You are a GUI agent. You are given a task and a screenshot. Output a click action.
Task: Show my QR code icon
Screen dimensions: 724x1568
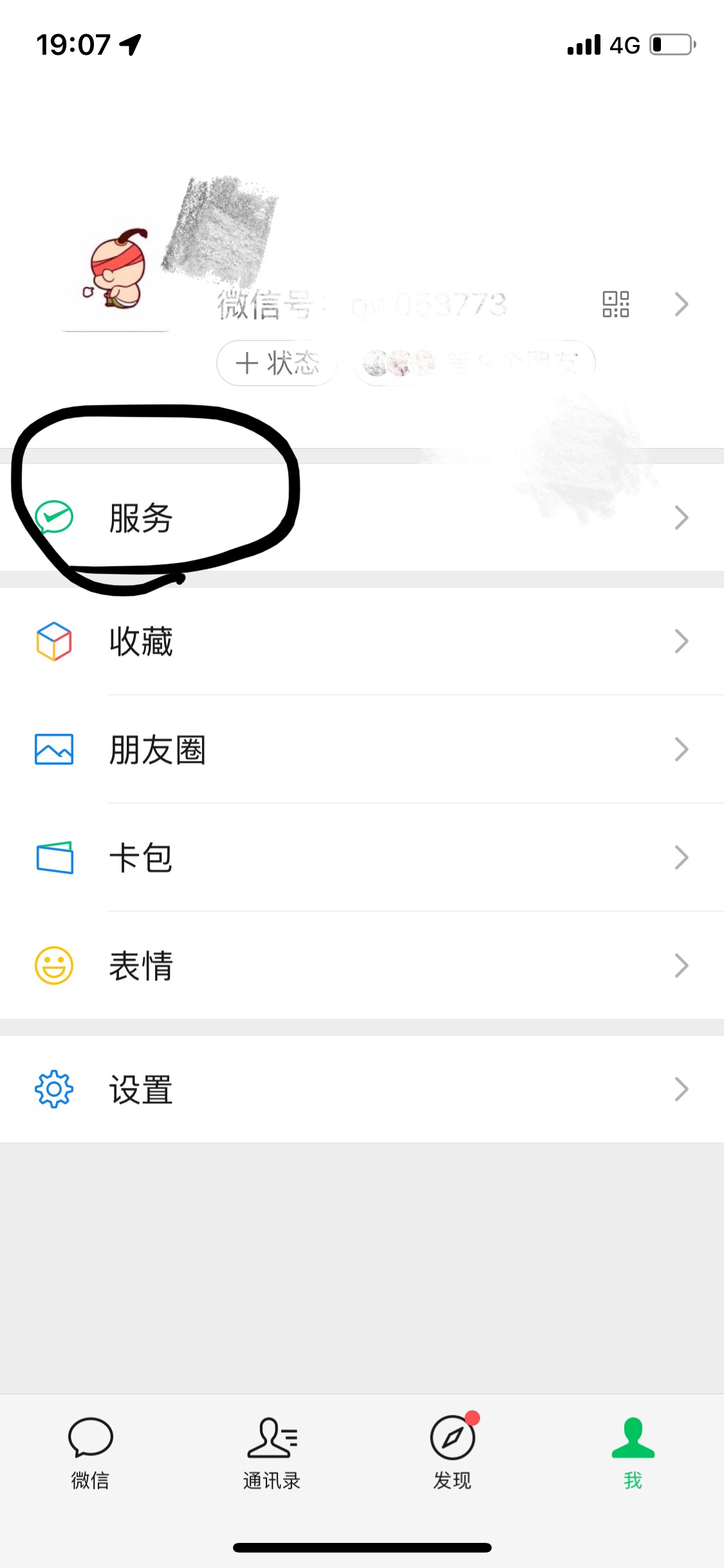615,304
